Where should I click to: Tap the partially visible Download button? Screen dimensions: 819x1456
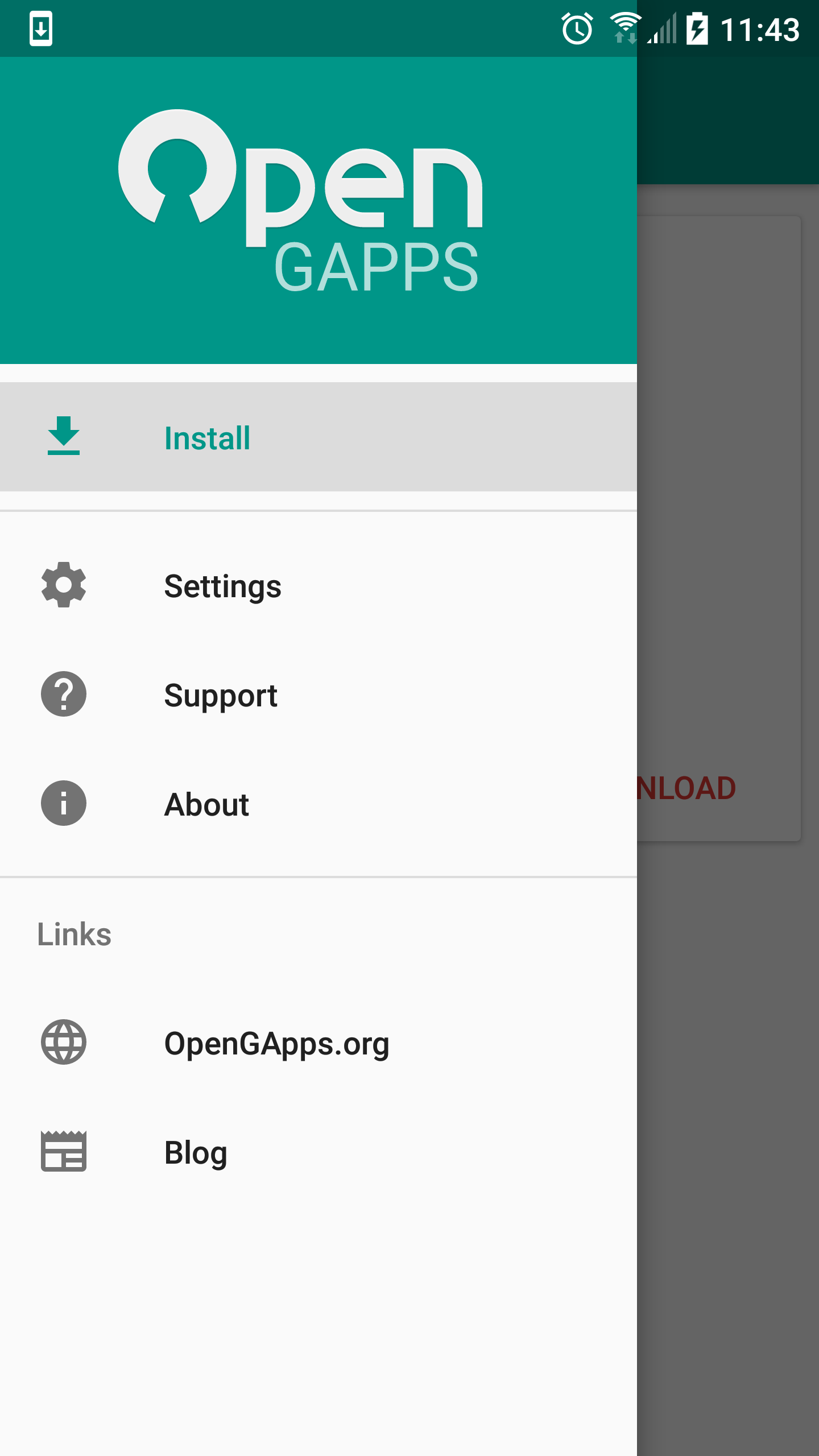click(687, 788)
